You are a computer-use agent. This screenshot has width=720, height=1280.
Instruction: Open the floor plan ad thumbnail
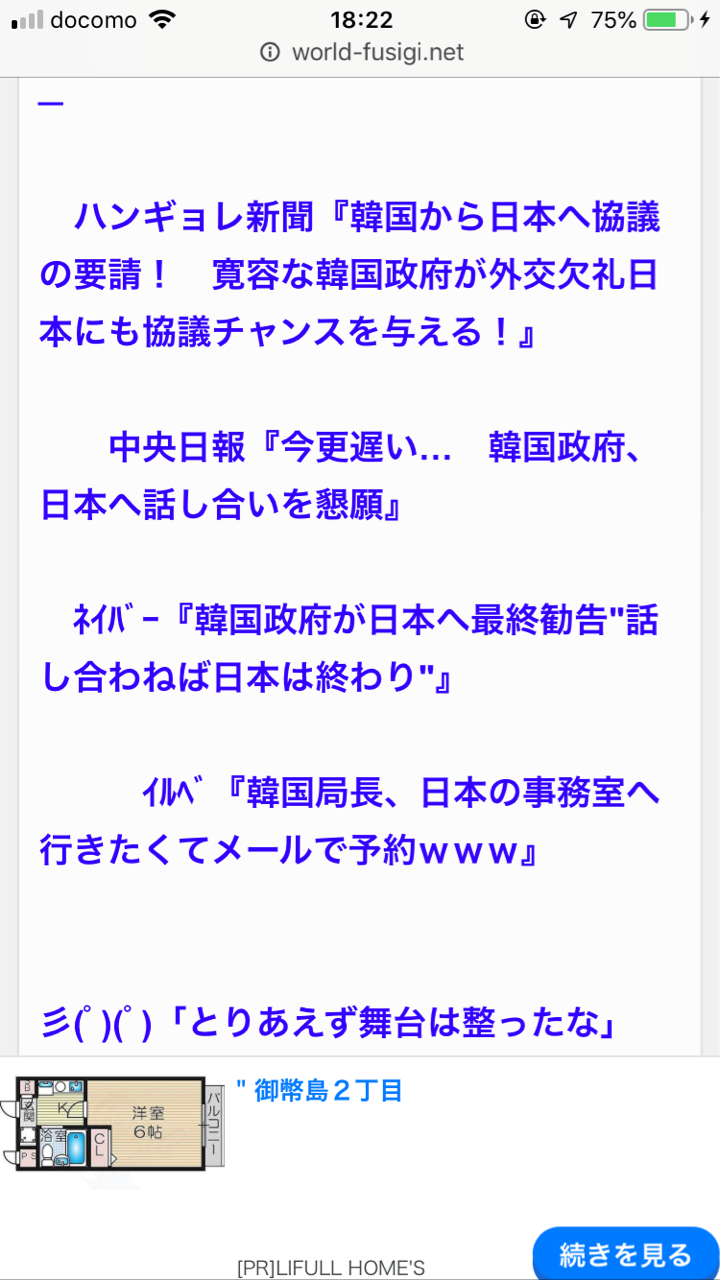click(x=119, y=1123)
